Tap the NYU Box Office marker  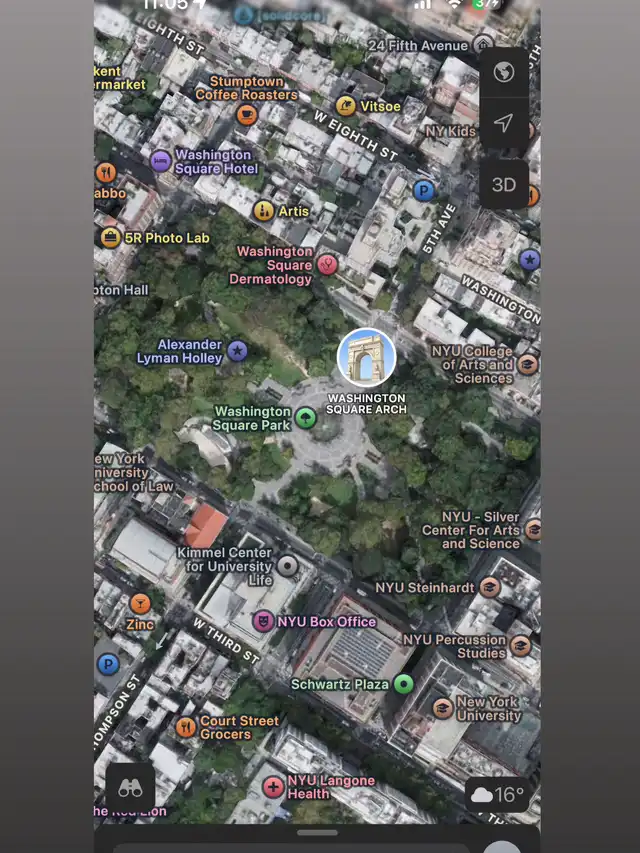[x=263, y=621]
